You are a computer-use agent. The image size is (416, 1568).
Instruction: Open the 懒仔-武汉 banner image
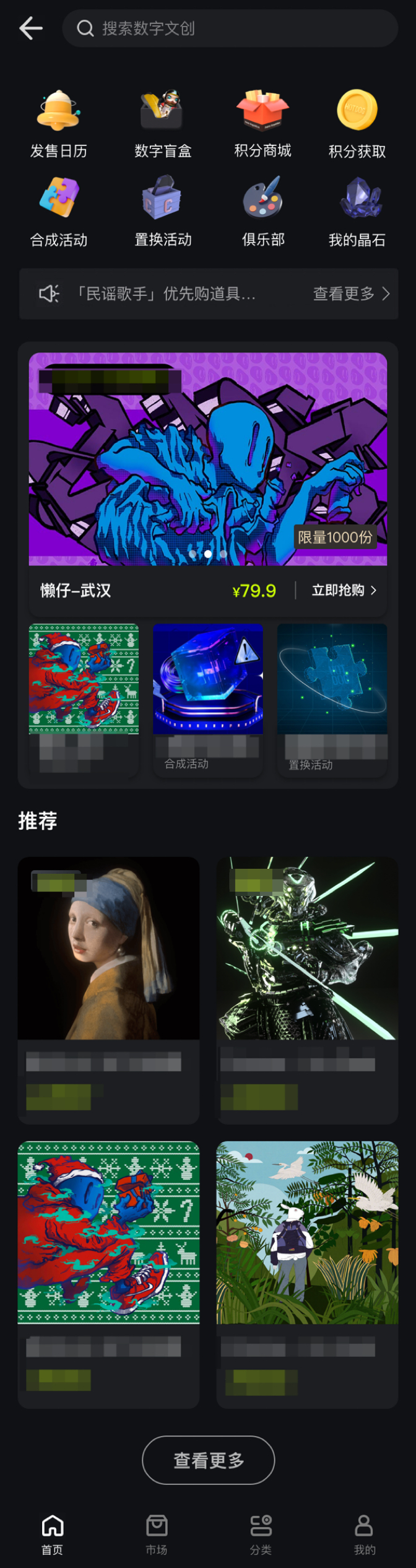pyautogui.click(x=208, y=458)
